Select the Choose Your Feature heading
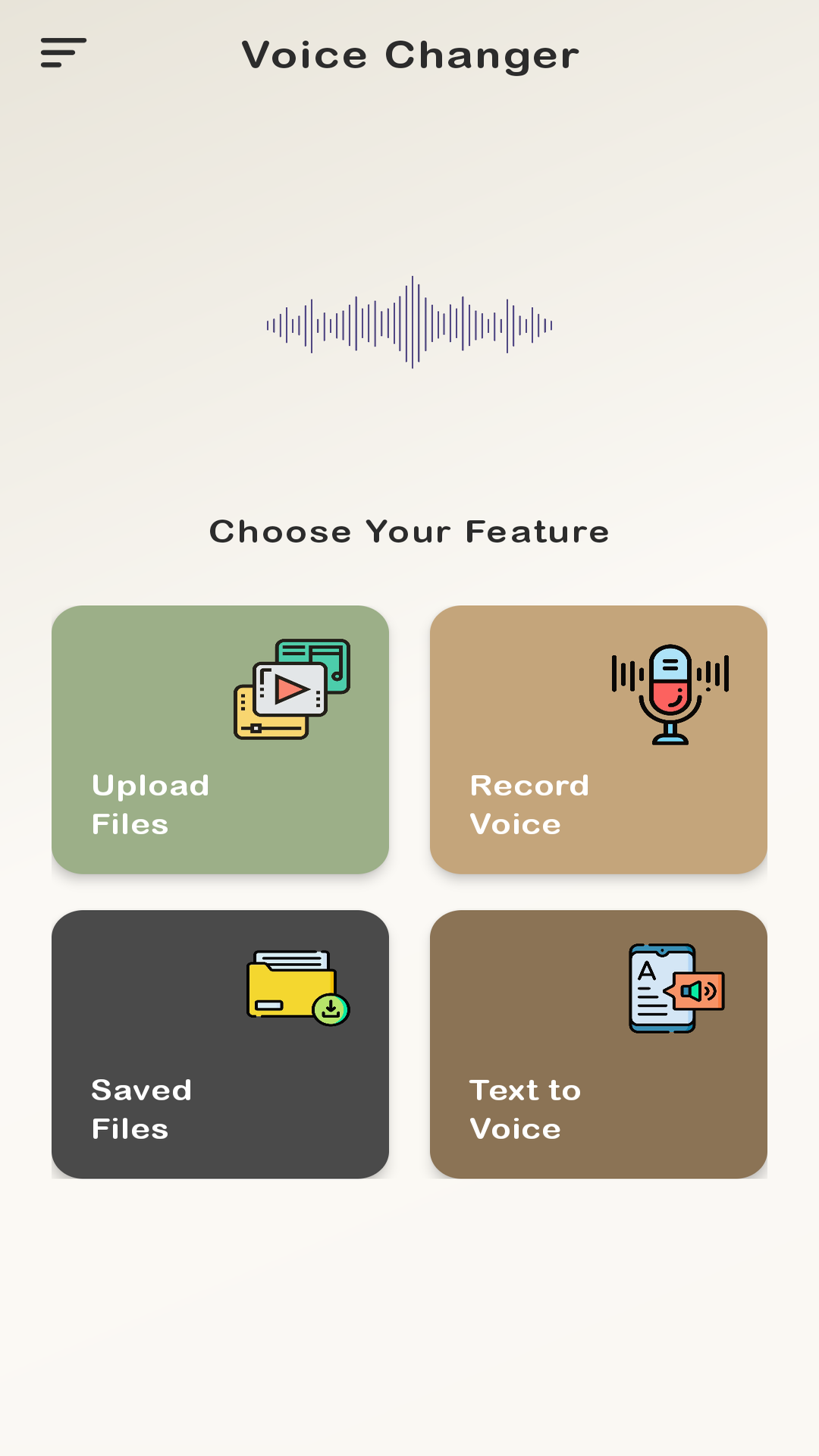 click(x=409, y=531)
